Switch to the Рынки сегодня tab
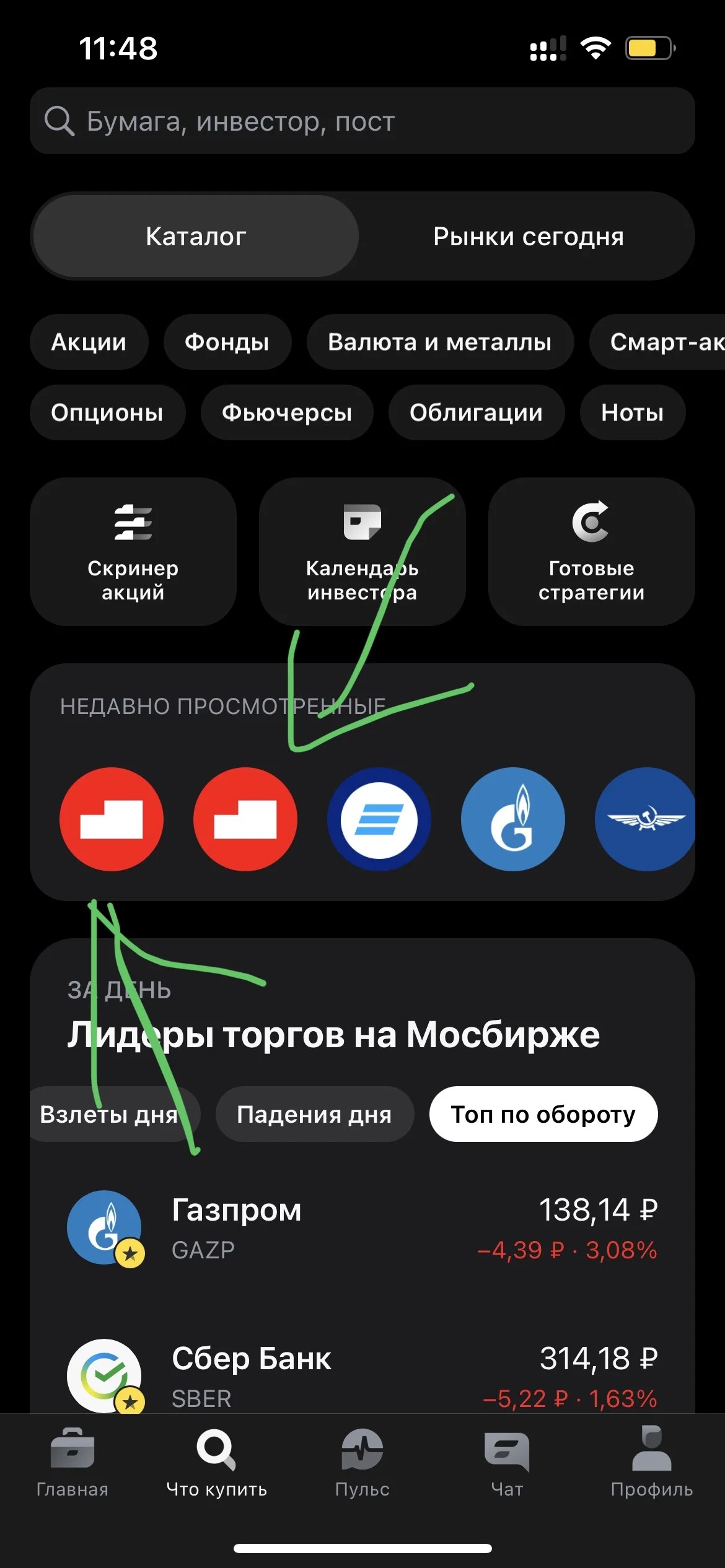Viewport: 725px width, 1568px height. point(528,236)
